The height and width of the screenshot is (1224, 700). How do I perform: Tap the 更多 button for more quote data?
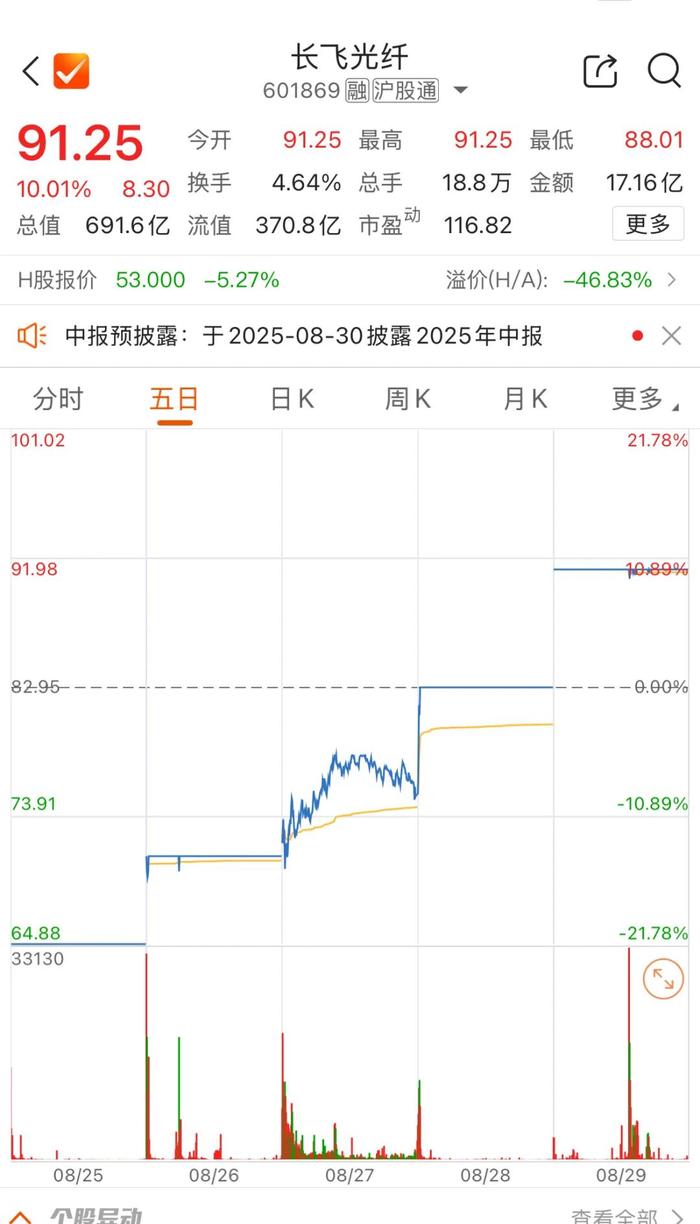coord(648,224)
